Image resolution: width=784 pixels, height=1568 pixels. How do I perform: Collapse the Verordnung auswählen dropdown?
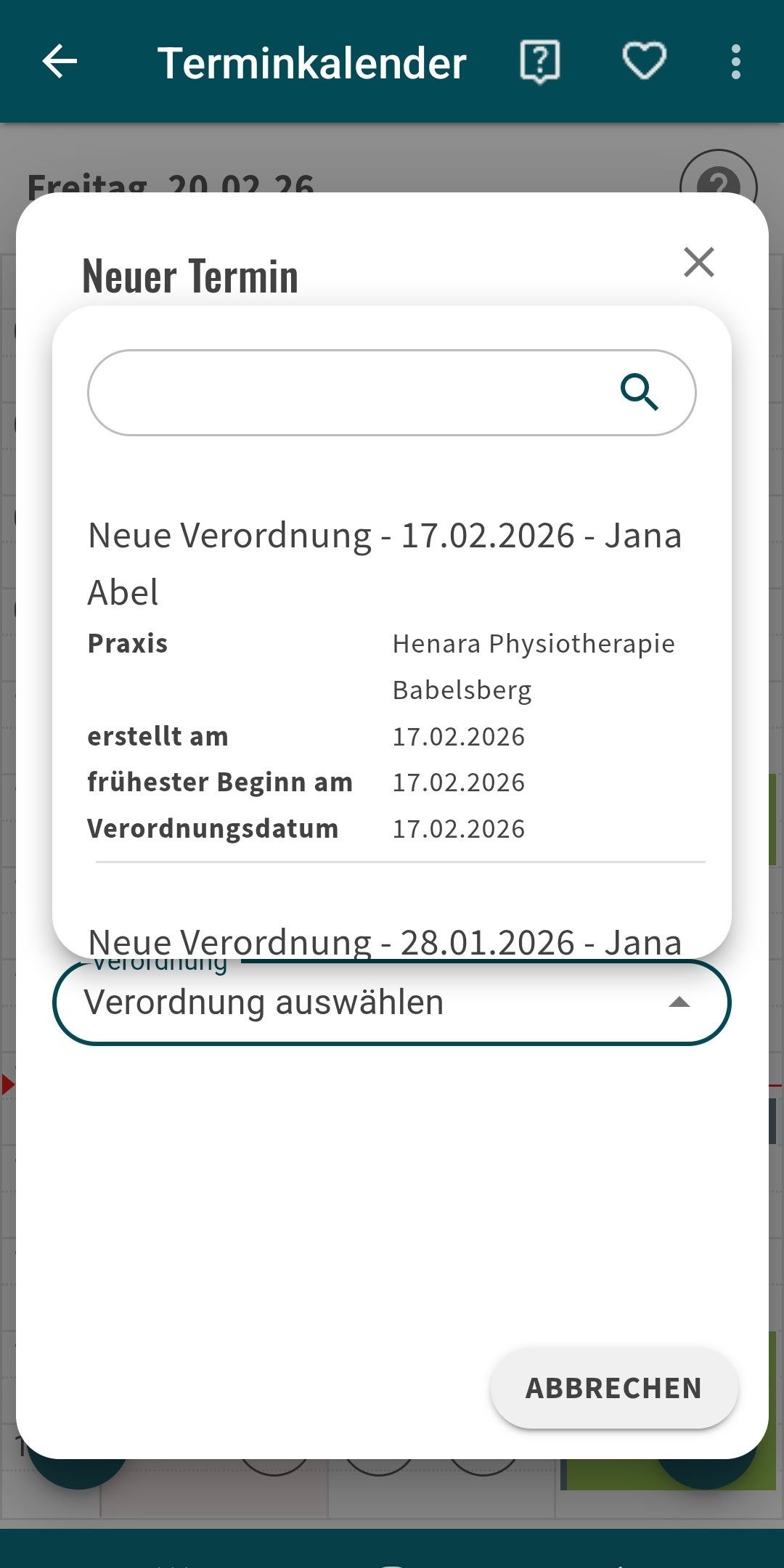679,1003
